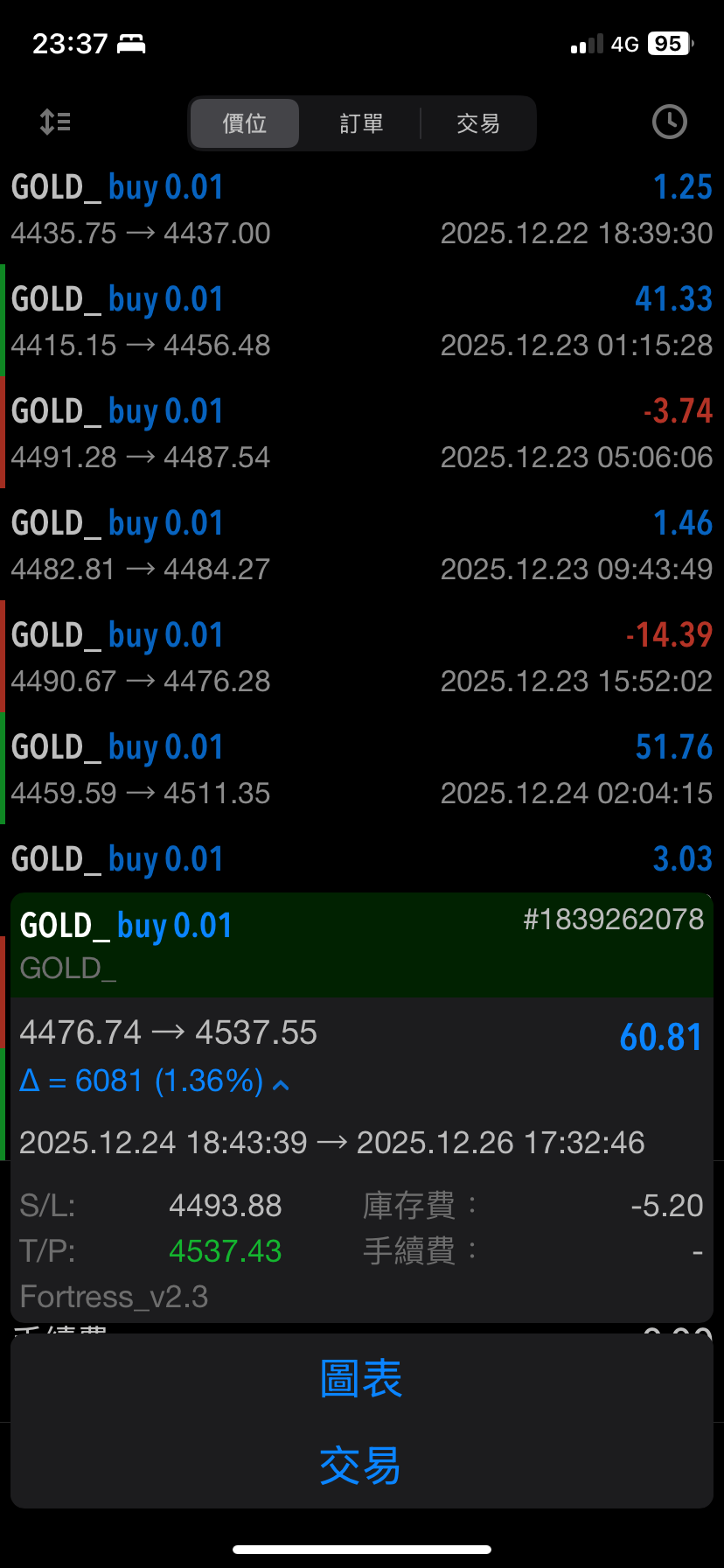Screen dimensions: 724x1568
Task: Switch to the 價位 tab
Action: coord(245,123)
